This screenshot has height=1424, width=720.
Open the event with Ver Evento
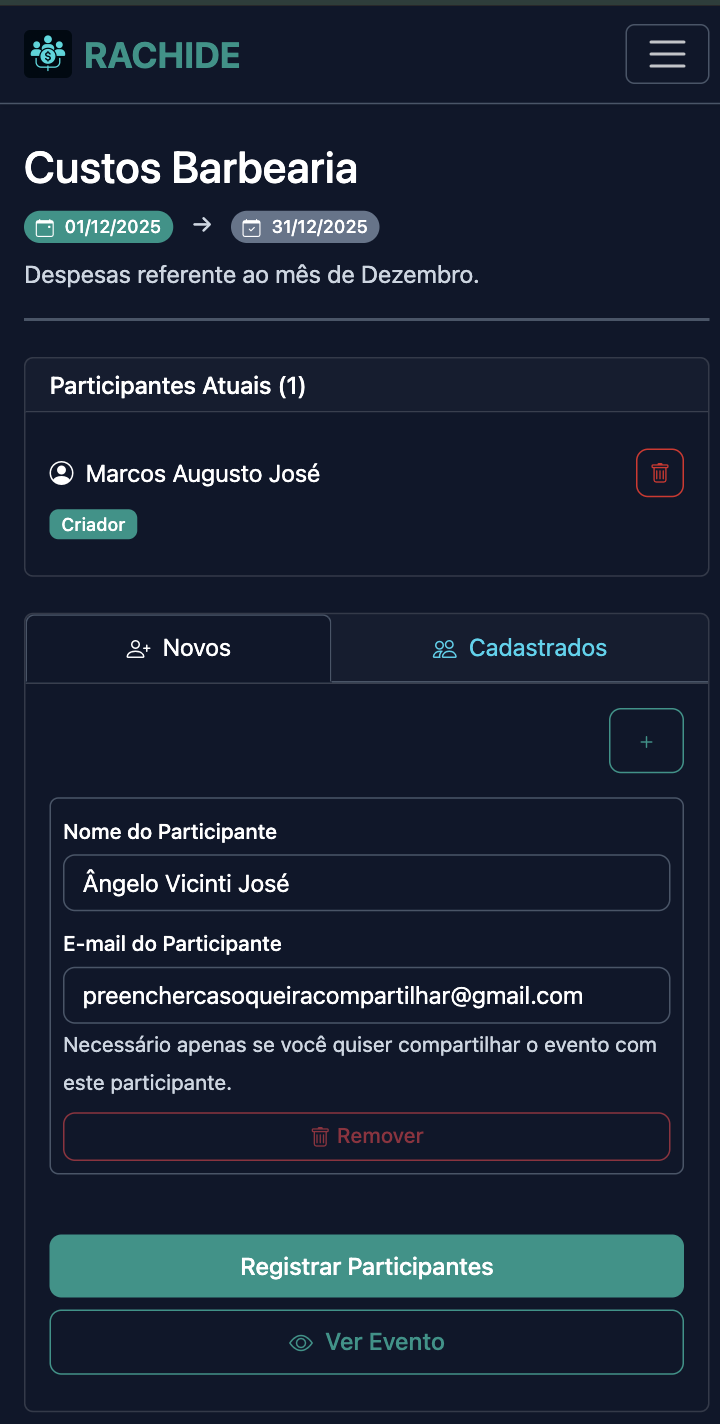pyautogui.click(x=366, y=1341)
